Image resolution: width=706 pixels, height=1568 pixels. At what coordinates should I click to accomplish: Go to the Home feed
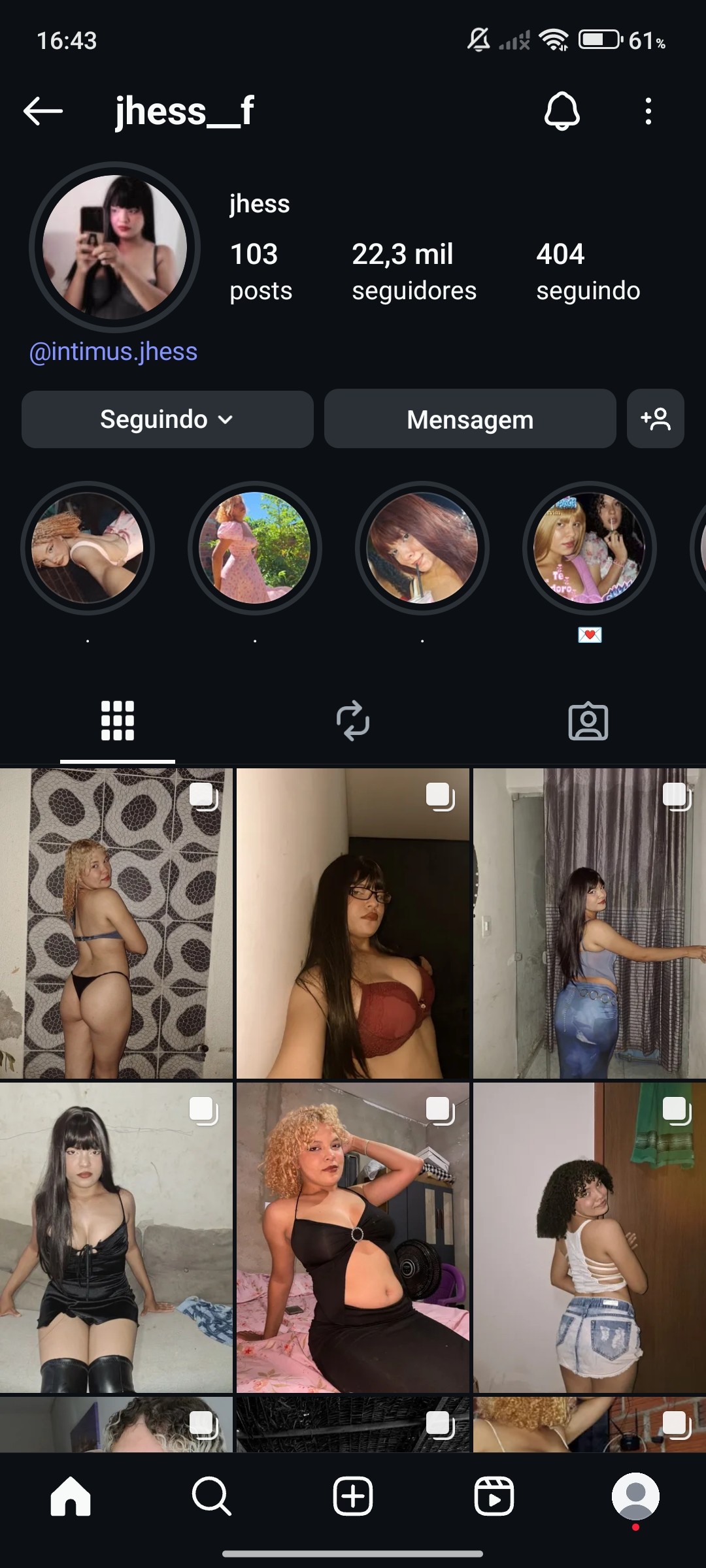point(71,1496)
